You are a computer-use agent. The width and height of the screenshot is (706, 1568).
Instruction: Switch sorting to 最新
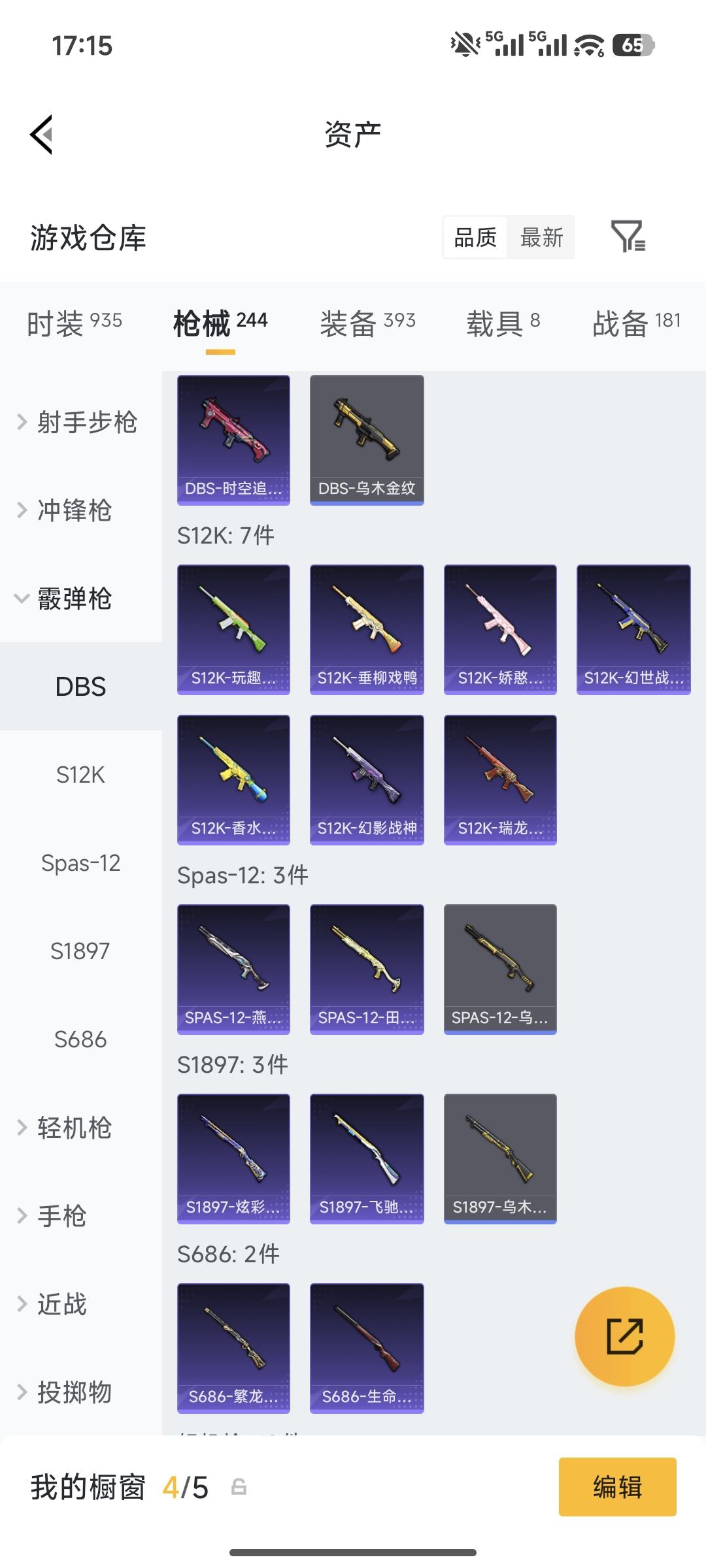point(541,238)
